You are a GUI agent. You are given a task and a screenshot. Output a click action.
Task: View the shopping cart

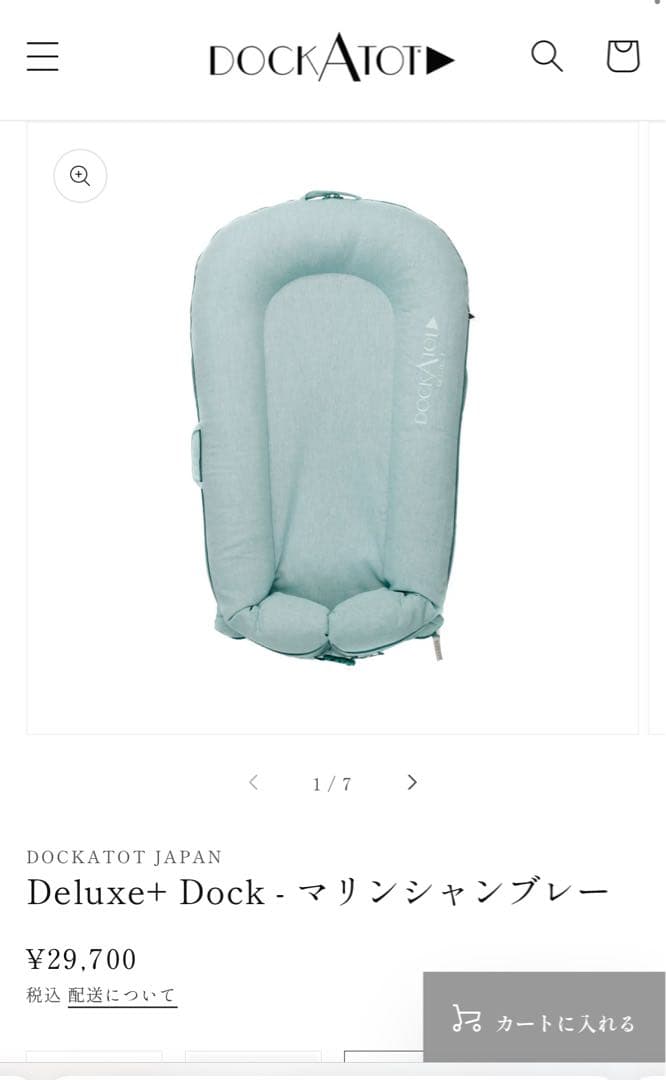click(622, 56)
